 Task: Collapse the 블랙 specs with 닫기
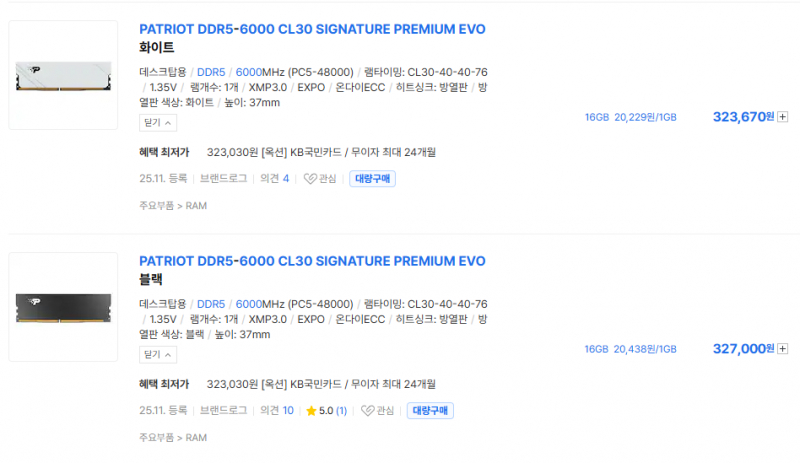(158, 355)
